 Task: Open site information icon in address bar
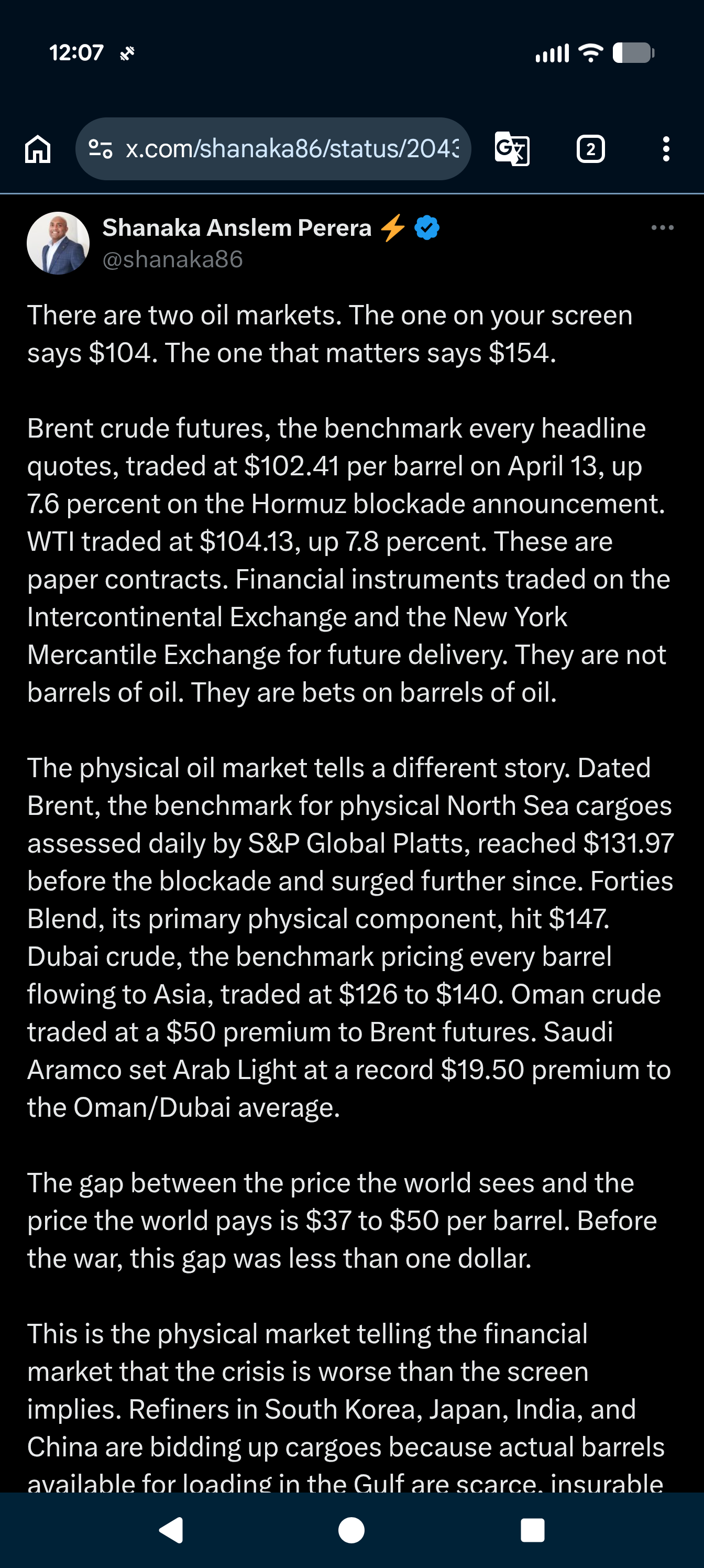101,149
